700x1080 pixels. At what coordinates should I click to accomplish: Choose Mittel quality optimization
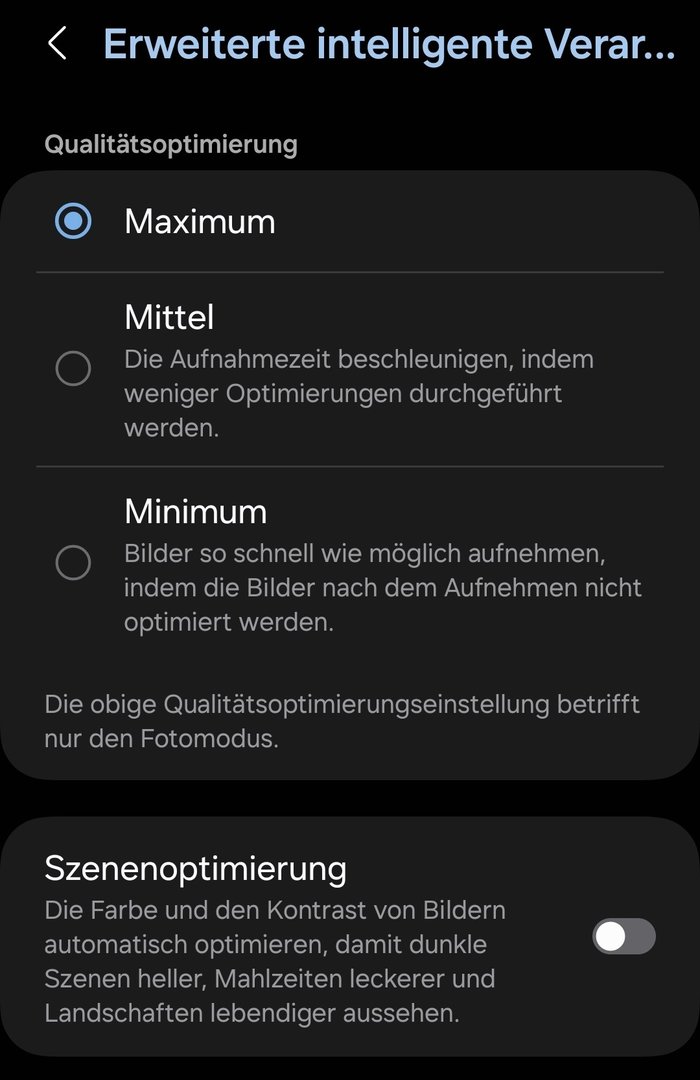click(x=73, y=369)
